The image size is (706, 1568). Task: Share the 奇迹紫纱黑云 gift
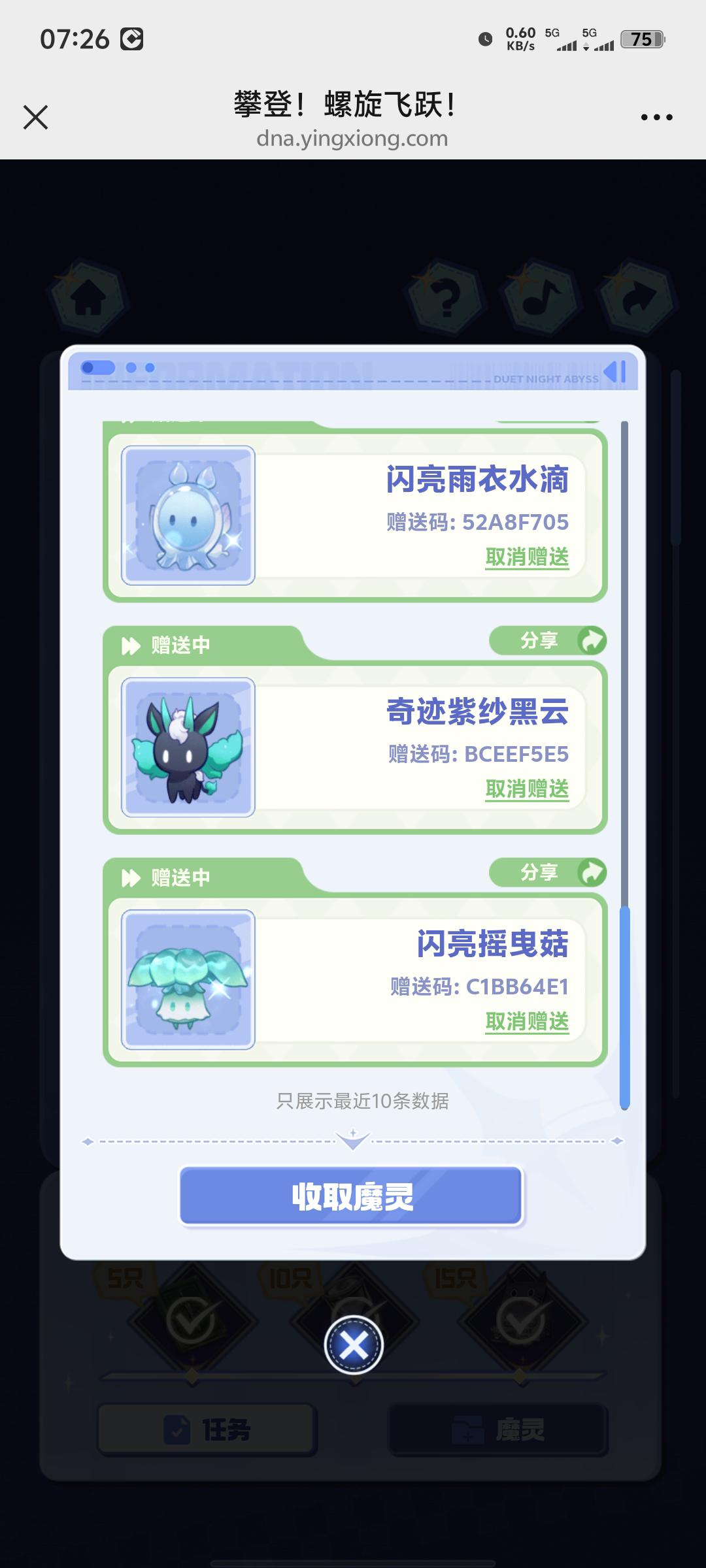(x=548, y=641)
